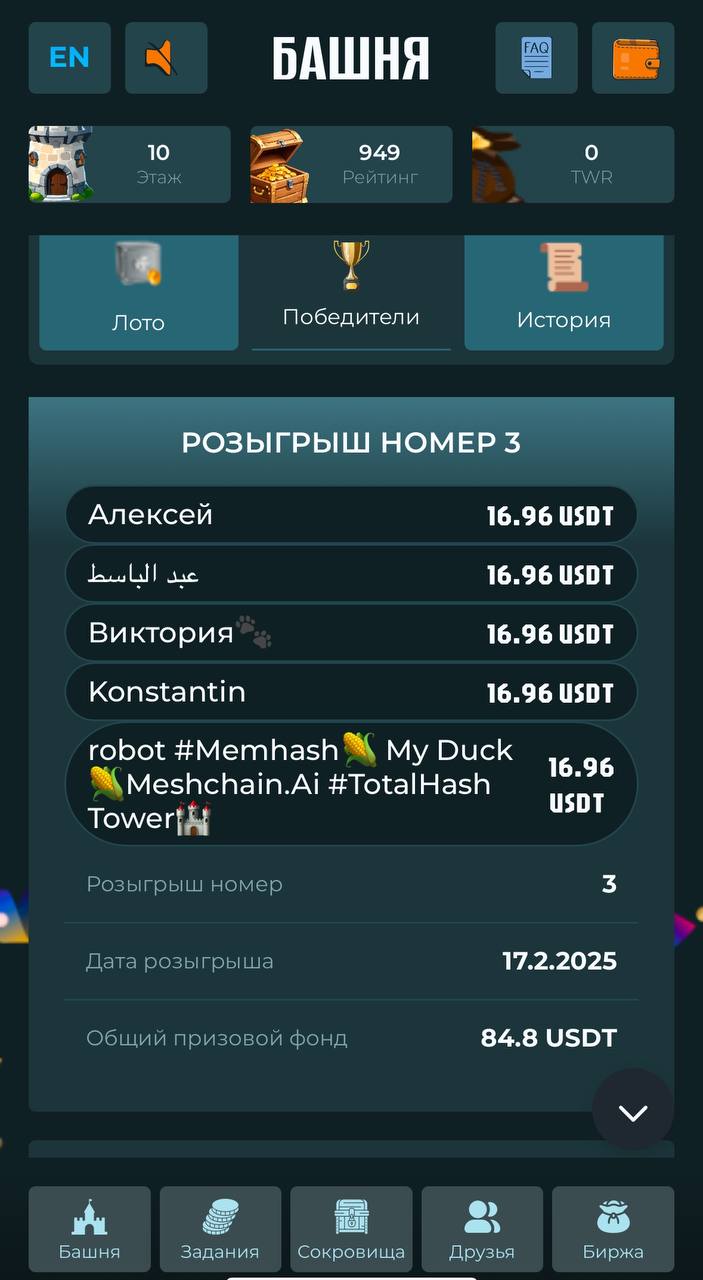Image resolution: width=703 pixels, height=1280 pixels.
Task: Toggle the muted sound icon
Action: click(x=166, y=58)
